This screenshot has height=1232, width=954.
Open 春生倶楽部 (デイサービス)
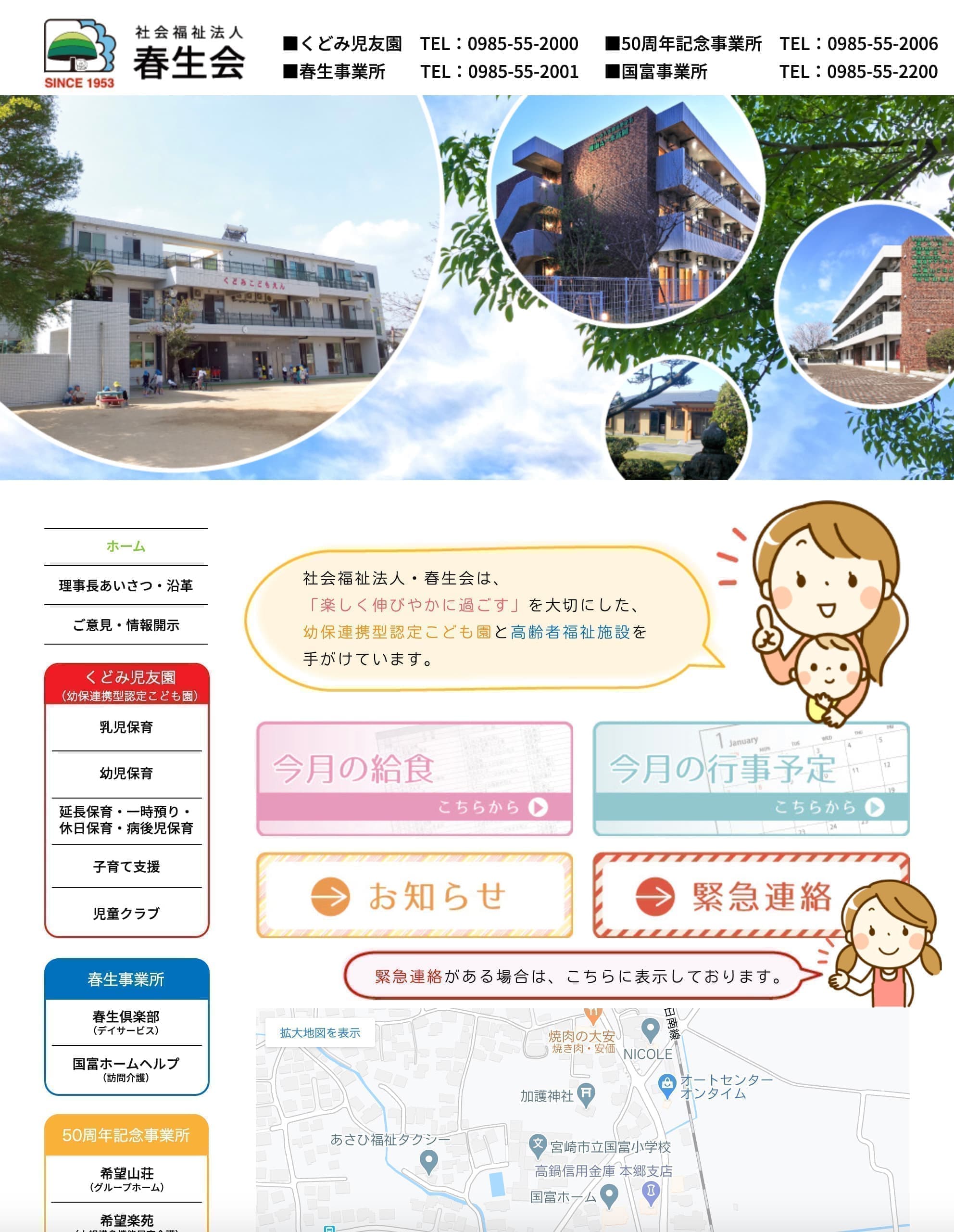click(126, 1022)
